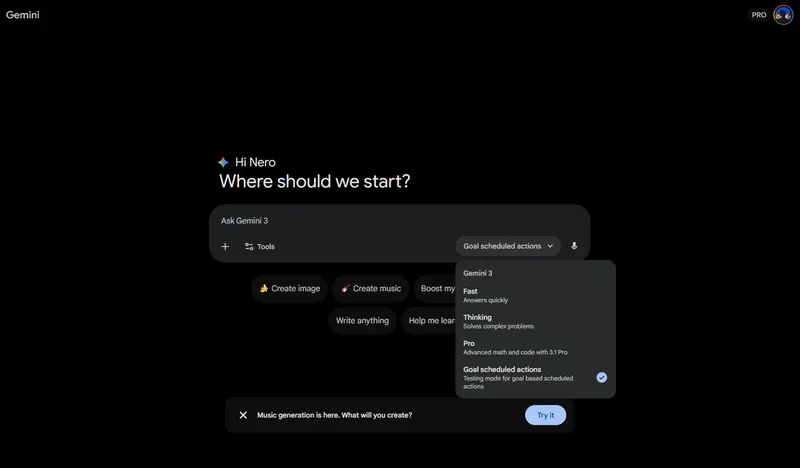The image size is (800, 468).
Task: Switch to the Pro model
Action: (520, 347)
